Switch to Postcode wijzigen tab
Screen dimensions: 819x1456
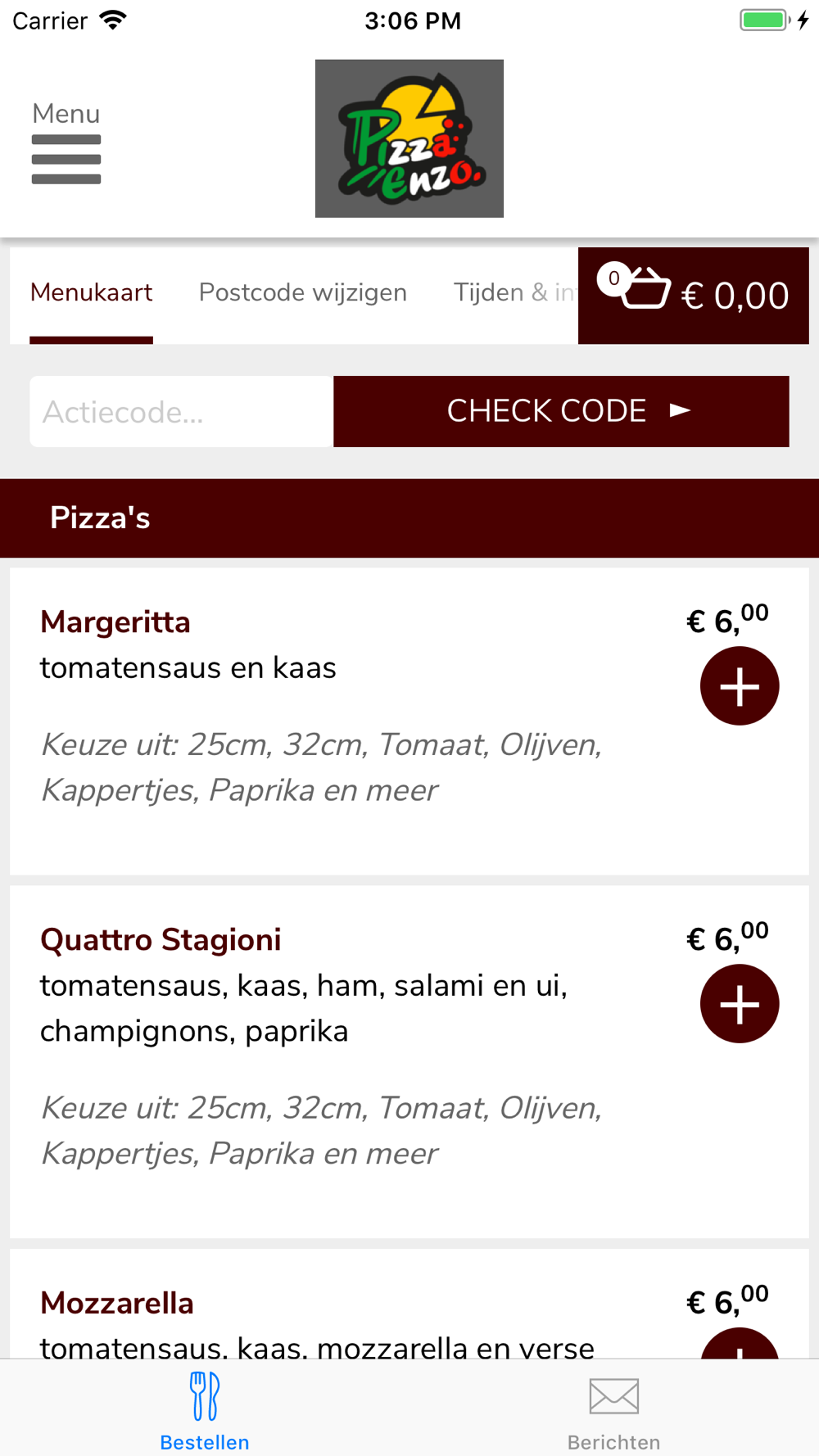303,293
